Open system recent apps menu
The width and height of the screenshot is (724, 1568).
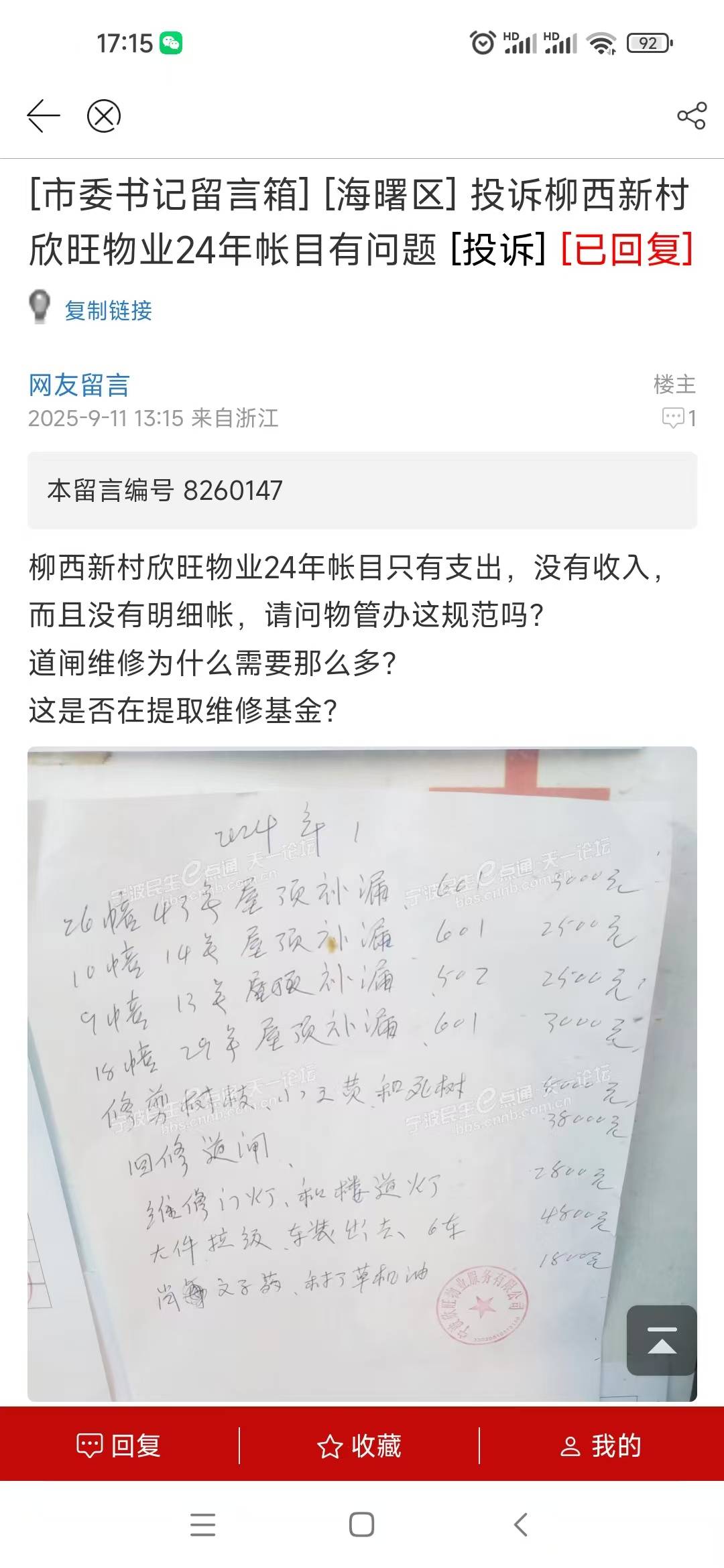coord(202,1524)
